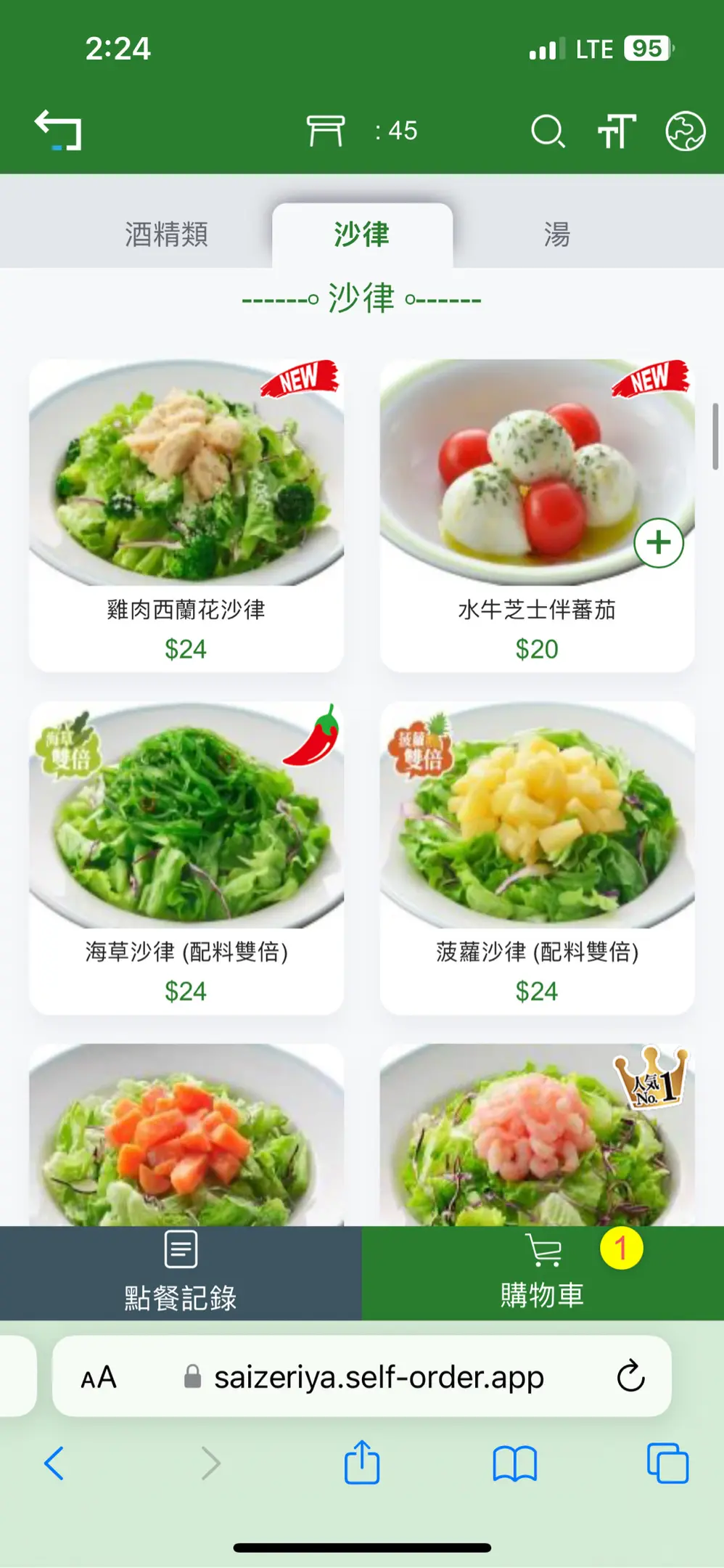Open the 菠蘿沙律 (配料雙倍) card
This screenshot has width=724, height=1568.
[x=537, y=857]
